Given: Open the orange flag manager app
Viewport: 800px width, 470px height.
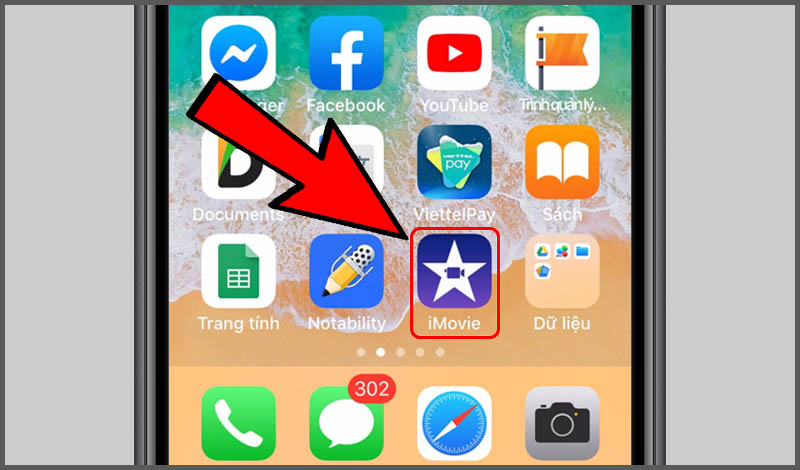Looking at the screenshot, I should tap(562, 54).
